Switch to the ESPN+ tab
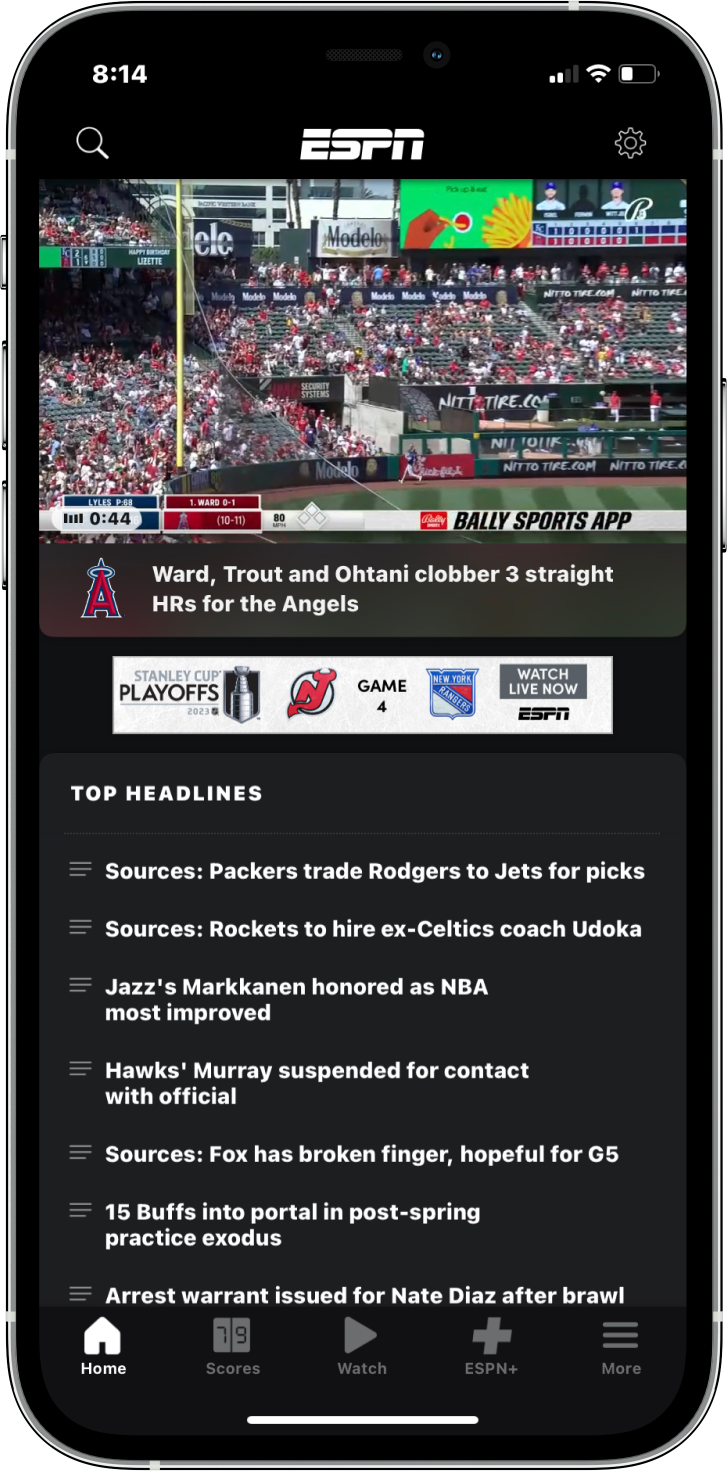 [x=491, y=1347]
